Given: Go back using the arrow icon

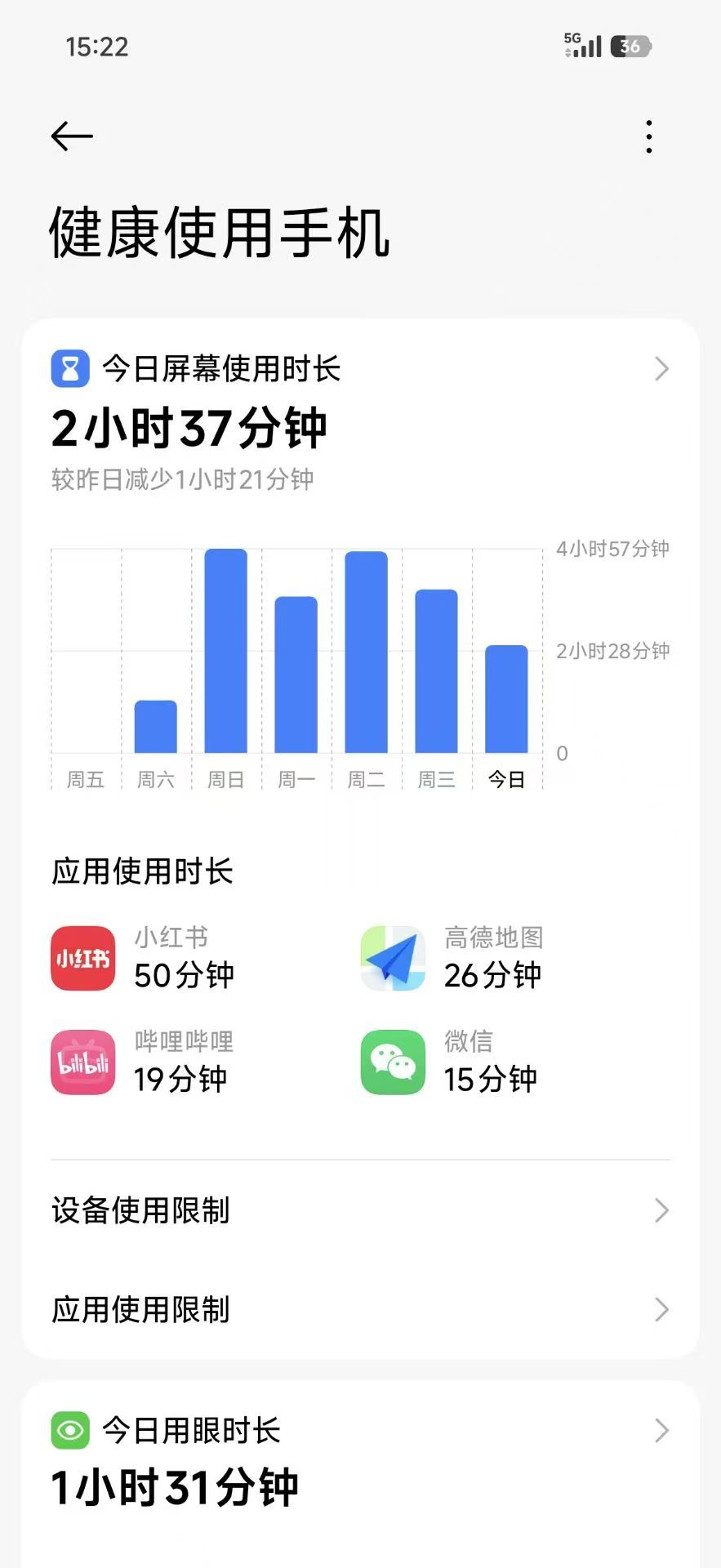Looking at the screenshot, I should click(x=72, y=136).
